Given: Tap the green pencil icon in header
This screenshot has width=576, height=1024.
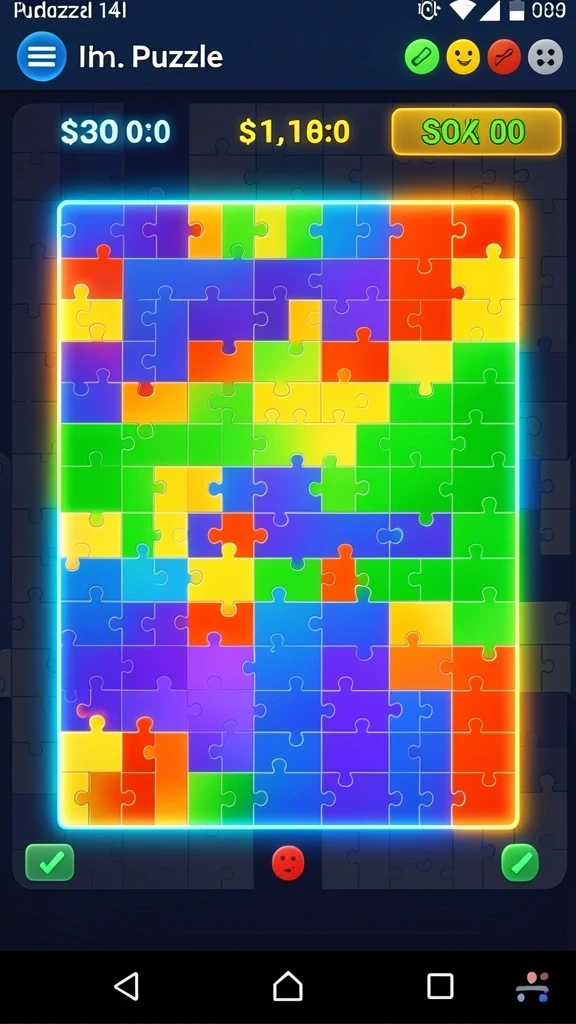Looking at the screenshot, I should point(421,57).
